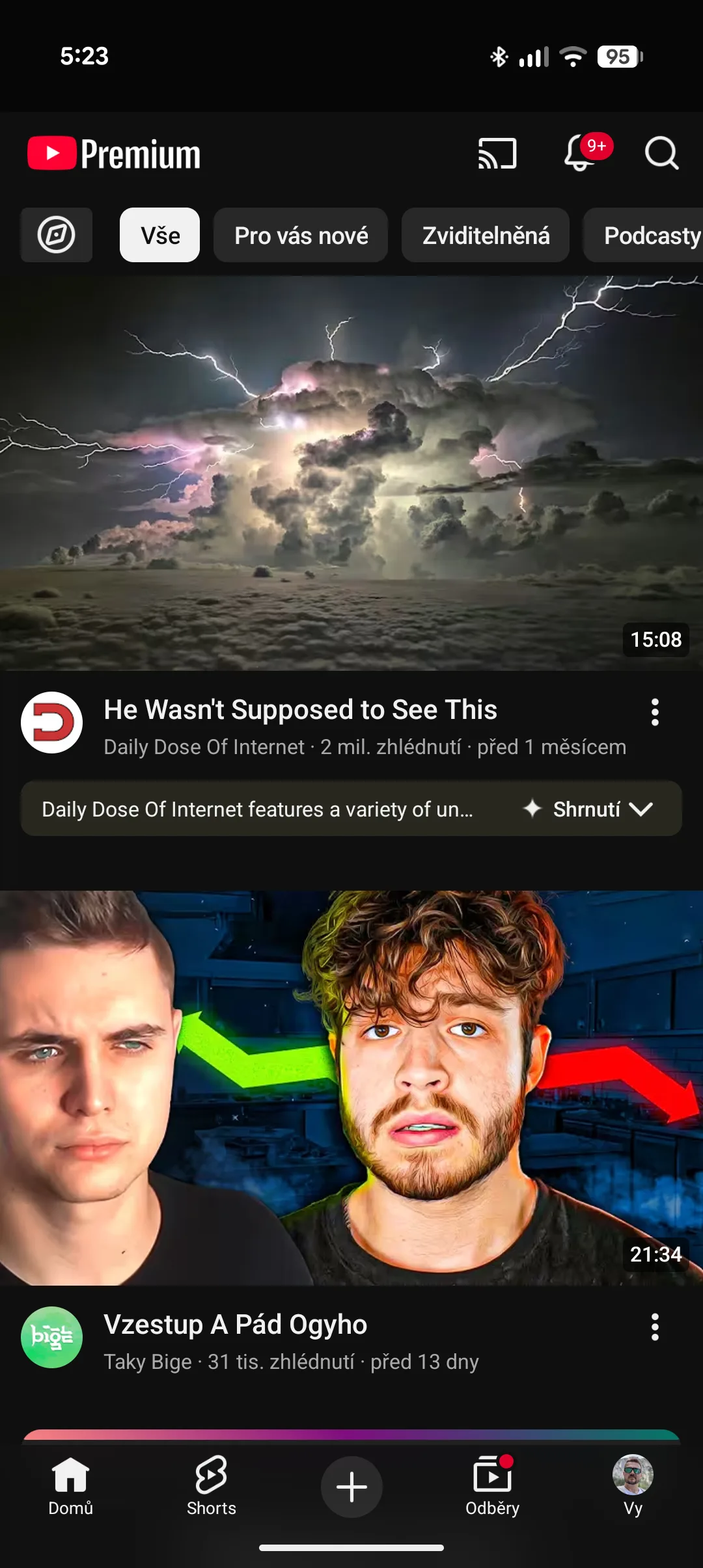Open Taky Bige channel avatar
Screen dimensions: 703x1568
click(52, 1337)
